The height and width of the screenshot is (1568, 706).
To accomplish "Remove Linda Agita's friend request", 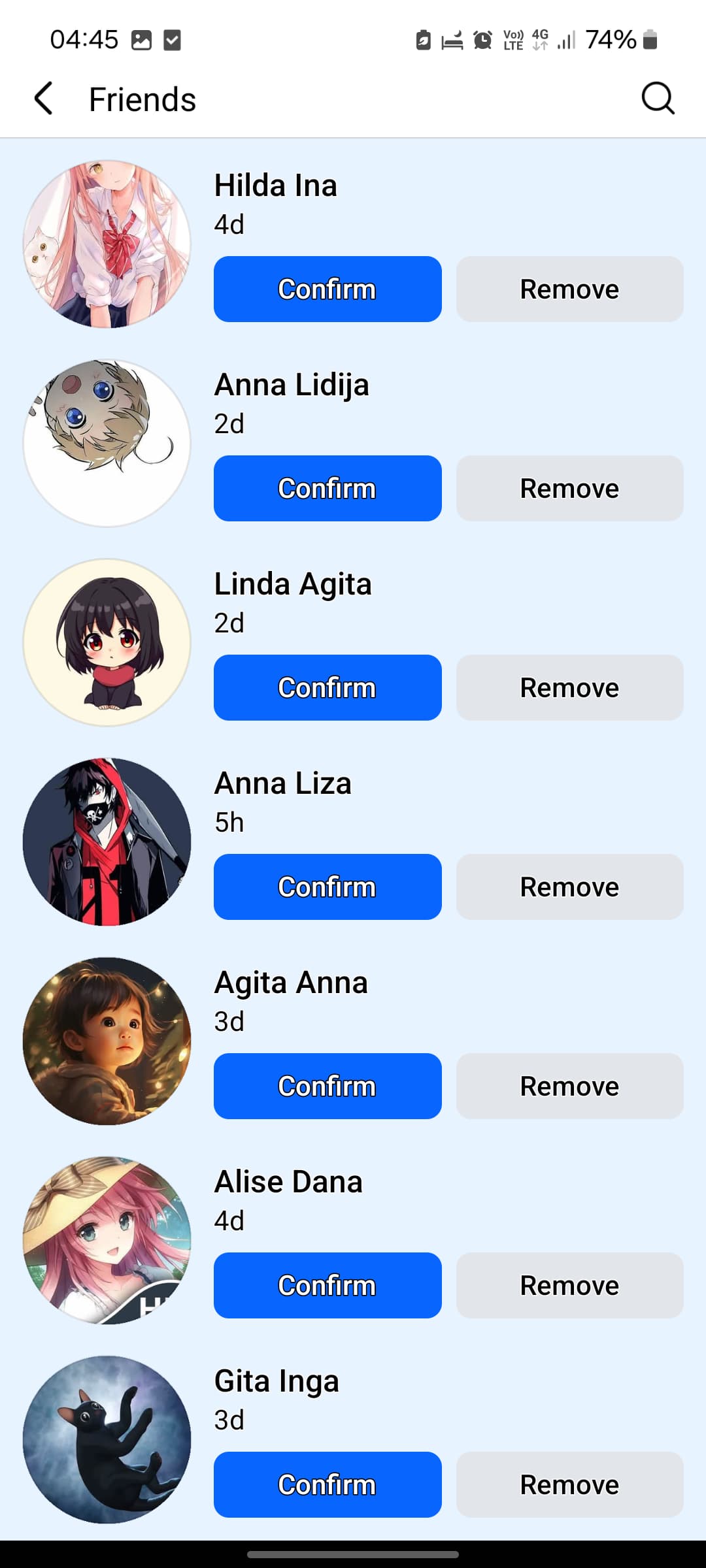I will tap(570, 687).
